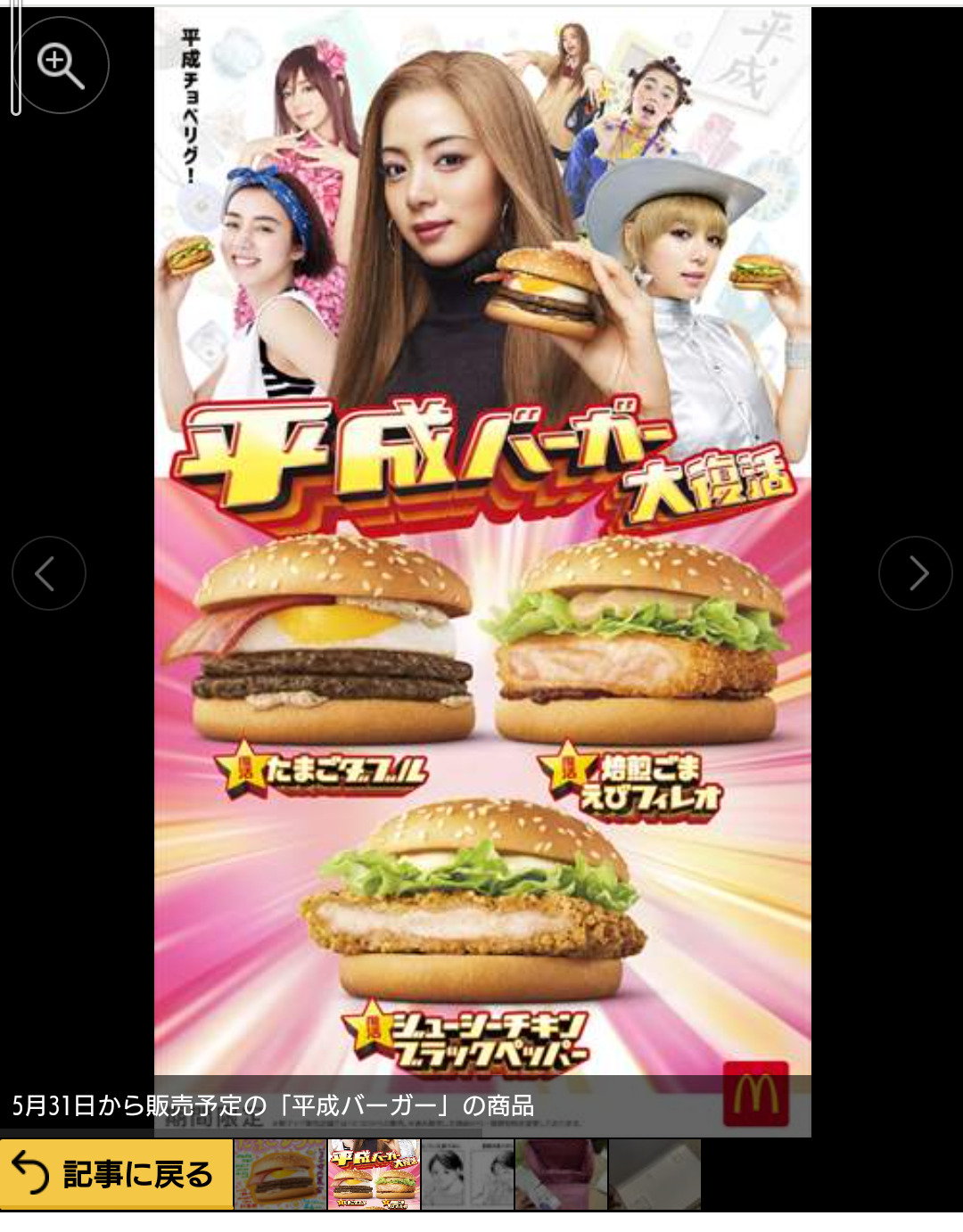Tap the magnifier zoom-in icon

pos(61,65)
